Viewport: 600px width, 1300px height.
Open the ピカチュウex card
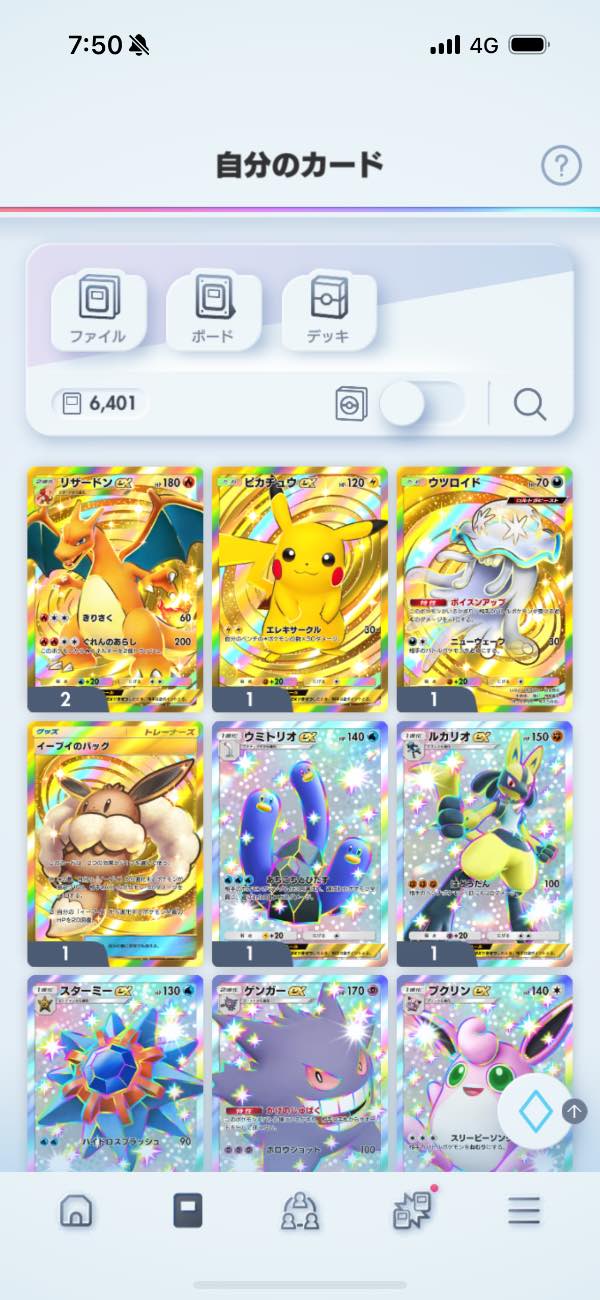(300, 589)
